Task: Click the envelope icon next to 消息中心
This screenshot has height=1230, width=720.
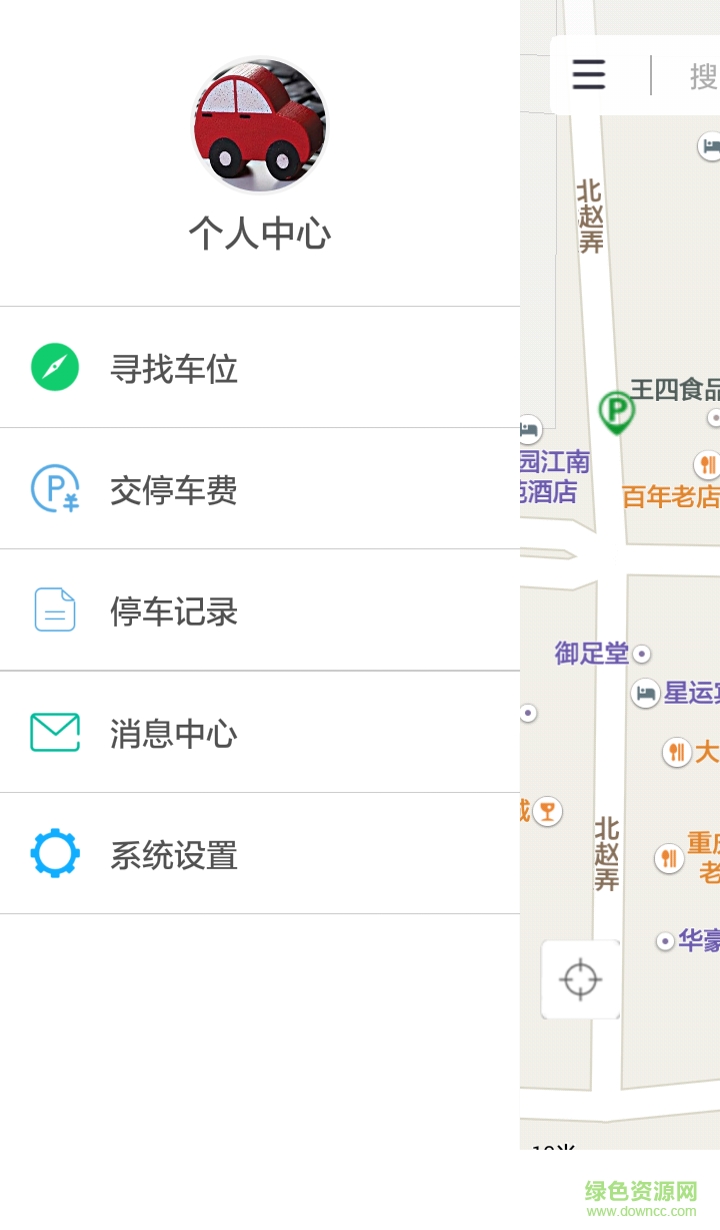Action: coord(55,732)
